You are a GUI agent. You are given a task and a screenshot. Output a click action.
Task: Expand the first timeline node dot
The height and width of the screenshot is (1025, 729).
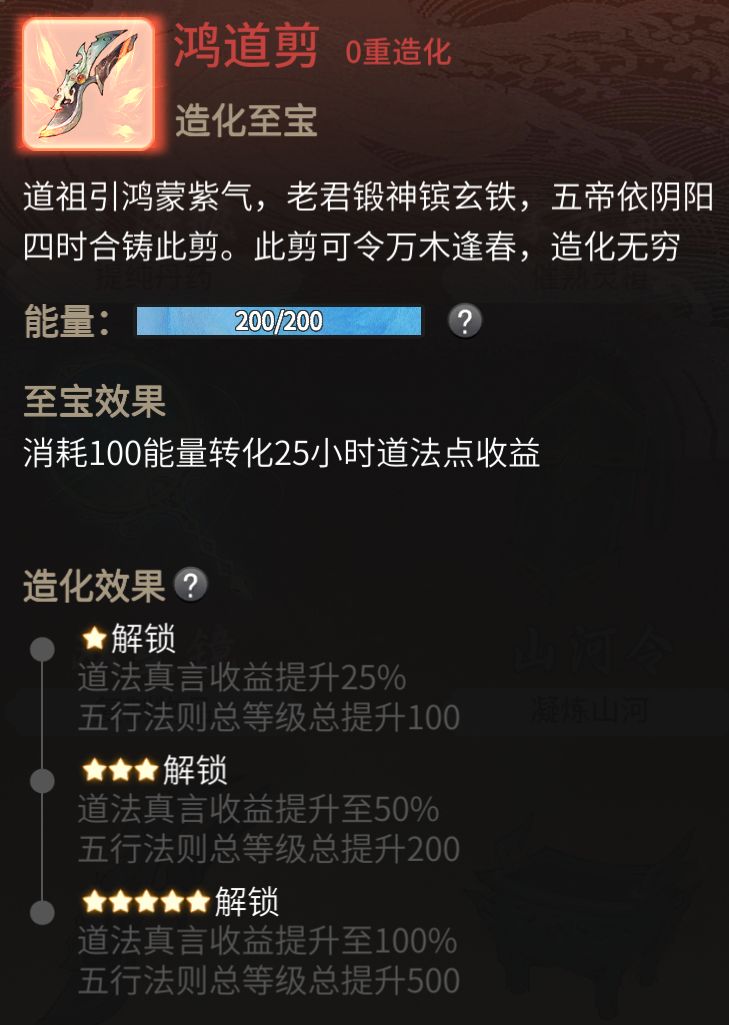[41, 650]
